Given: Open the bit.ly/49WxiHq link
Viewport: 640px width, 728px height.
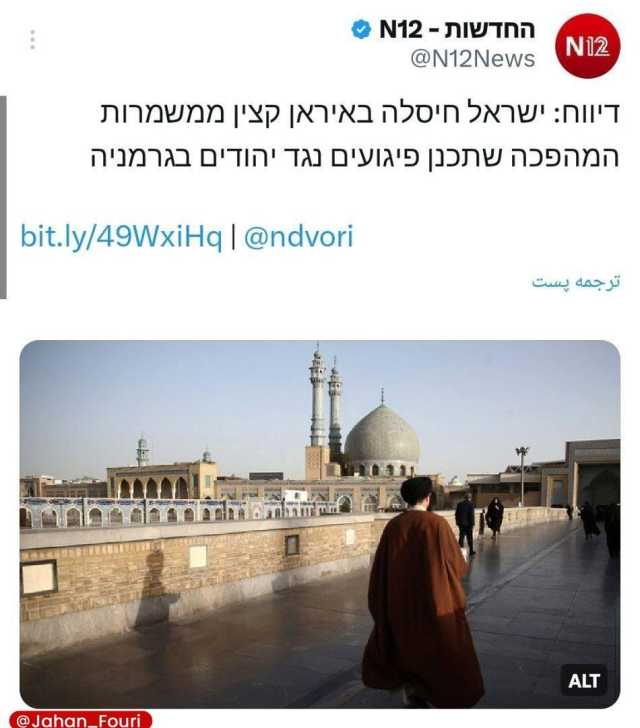Looking at the screenshot, I should click(121, 237).
